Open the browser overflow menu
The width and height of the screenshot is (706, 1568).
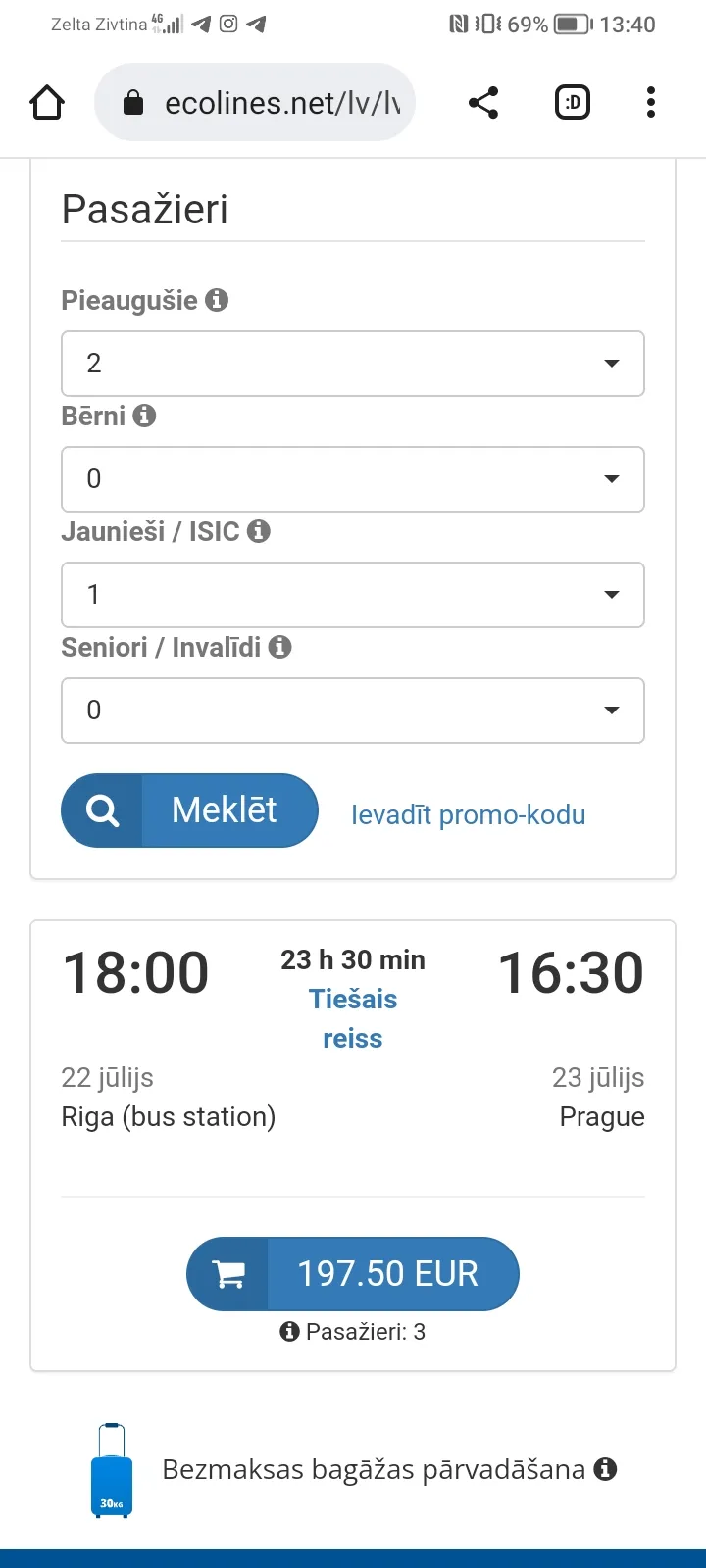[651, 102]
